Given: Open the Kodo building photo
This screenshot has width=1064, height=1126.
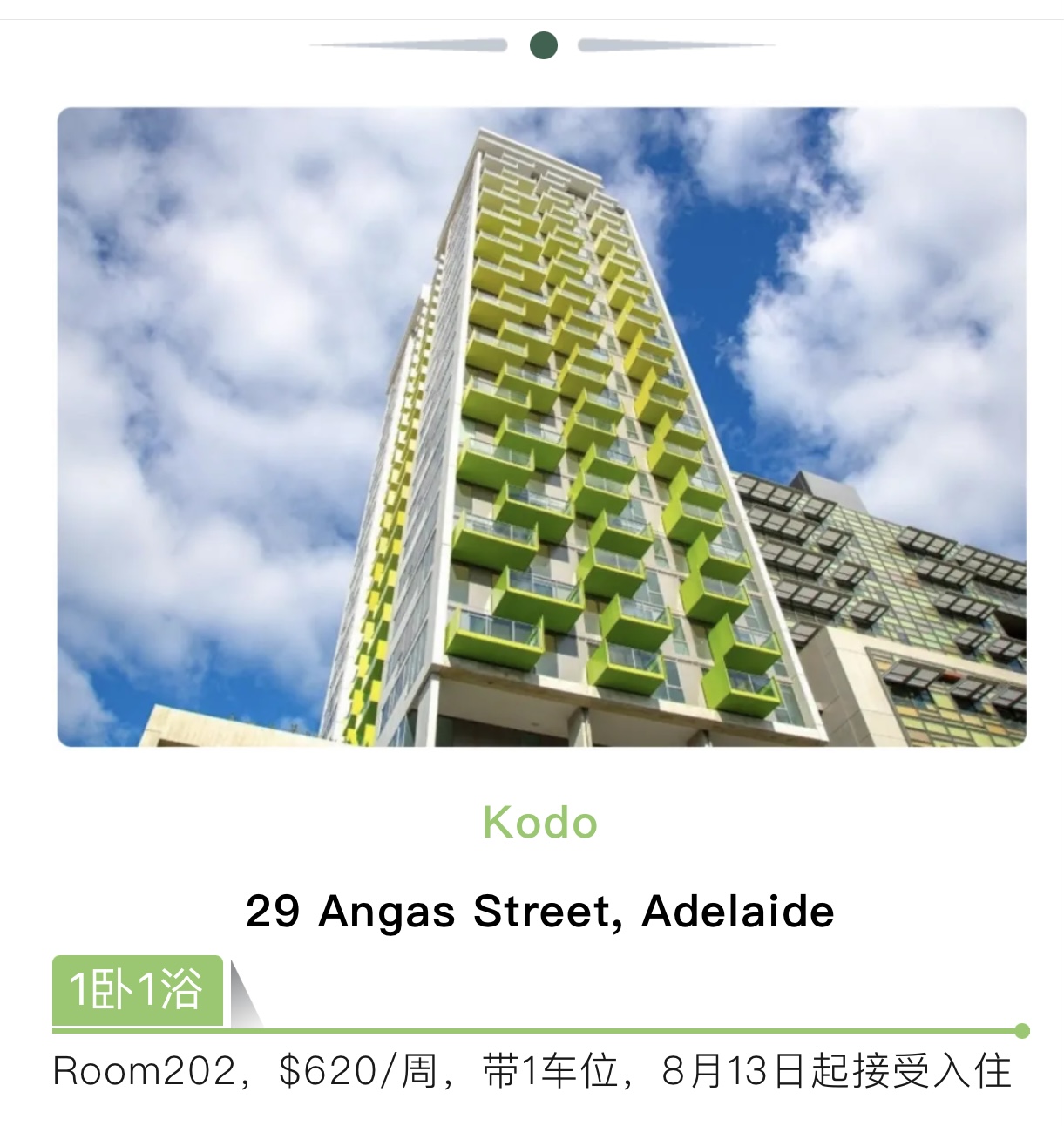Looking at the screenshot, I should pos(541,426).
